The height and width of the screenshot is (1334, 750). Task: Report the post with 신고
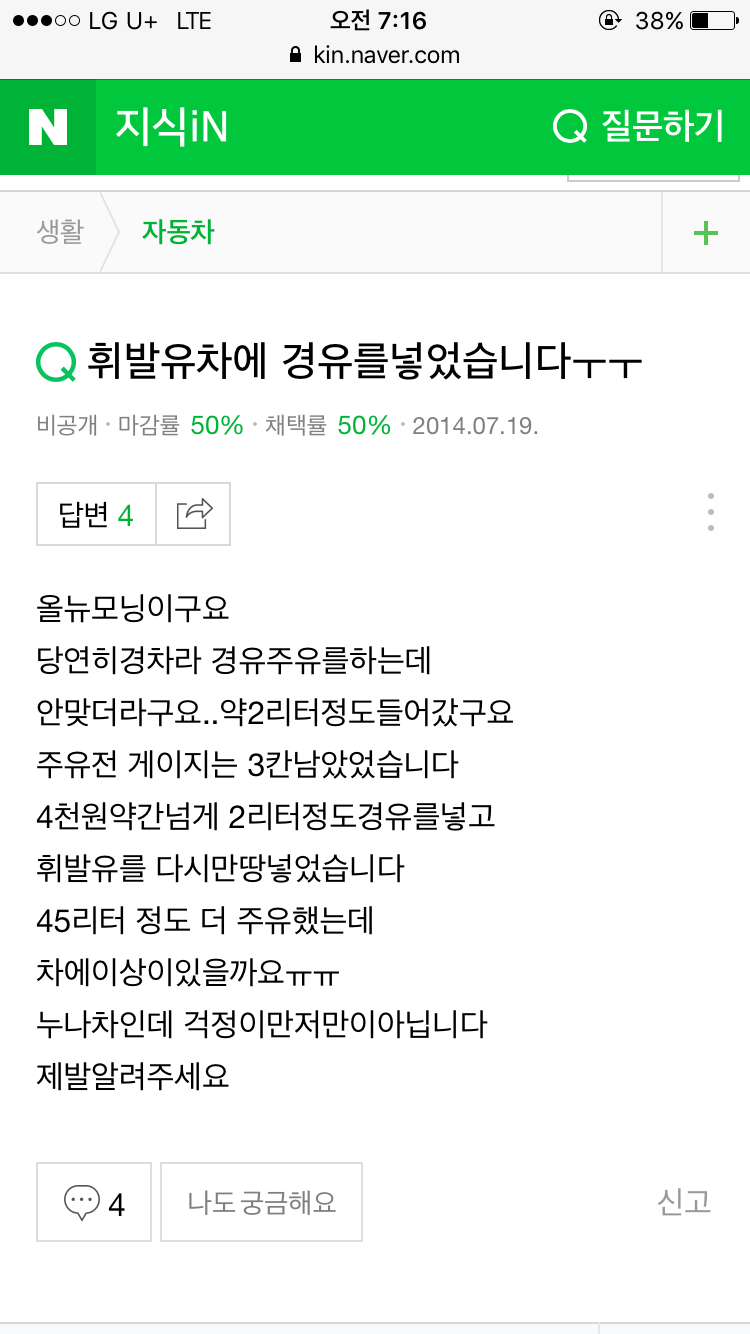point(684,1201)
